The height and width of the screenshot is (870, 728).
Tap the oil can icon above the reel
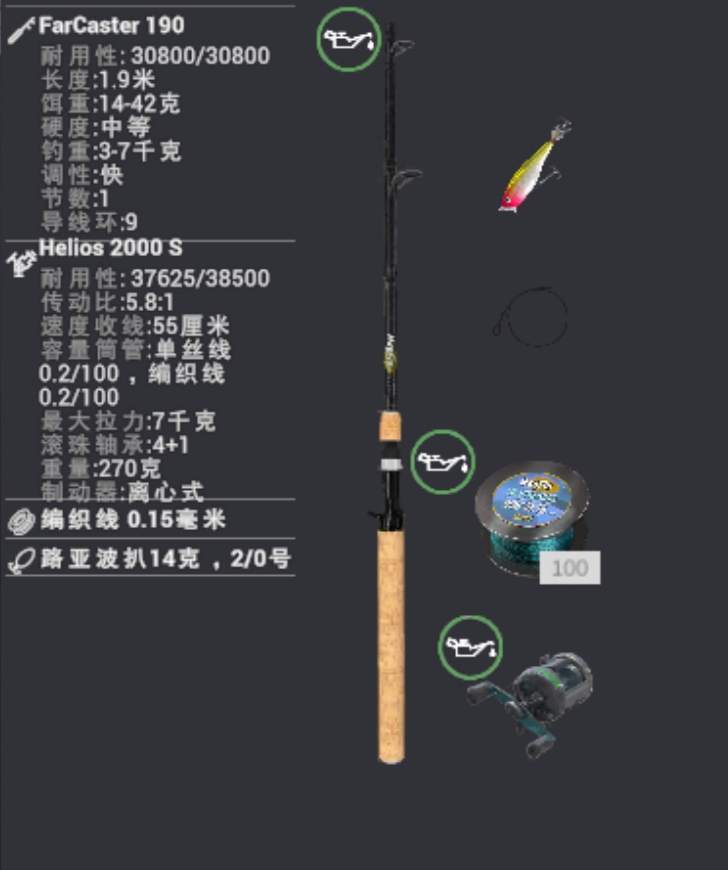pos(470,646)
